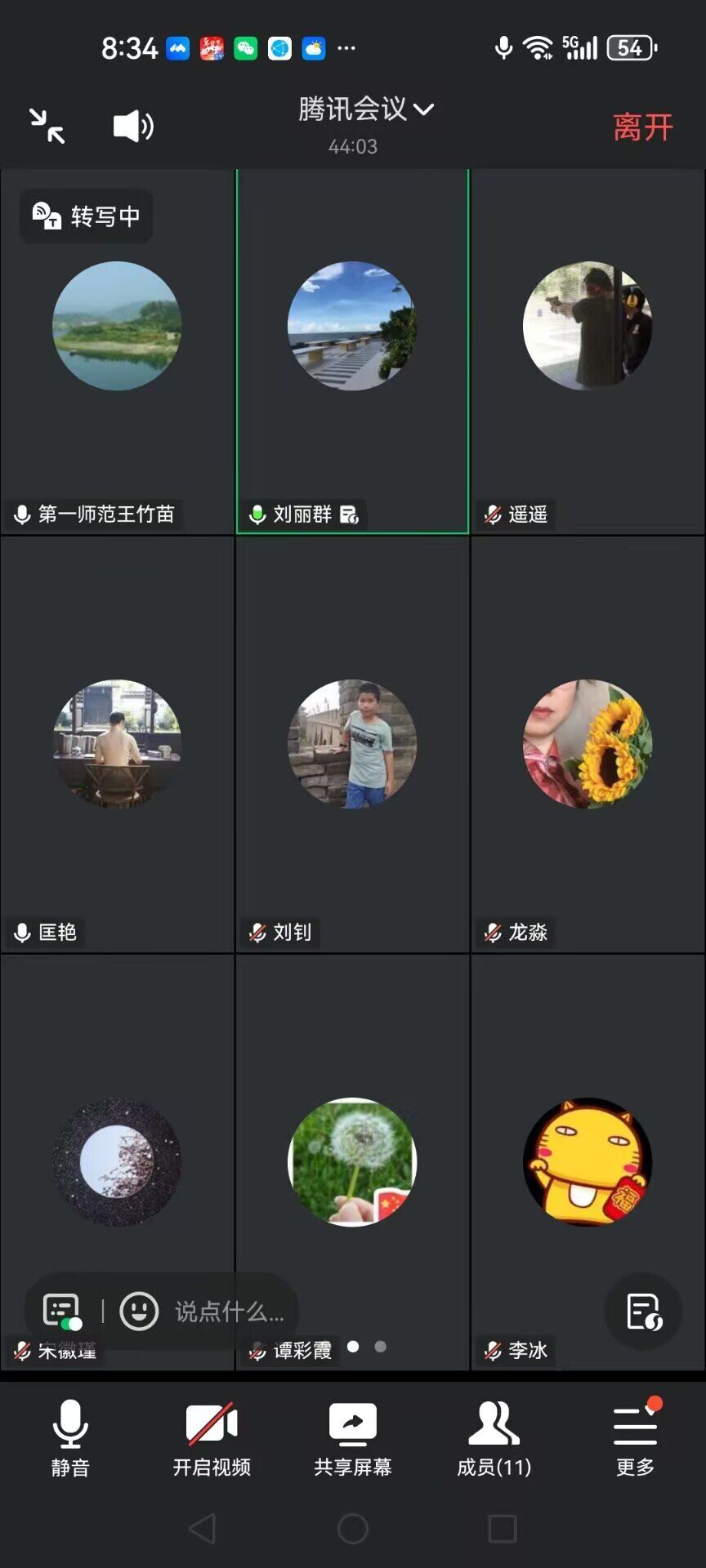Screen dimensions: 706x1568
Task: Open the 成员(11) participants list
Action: (494, 1437)
